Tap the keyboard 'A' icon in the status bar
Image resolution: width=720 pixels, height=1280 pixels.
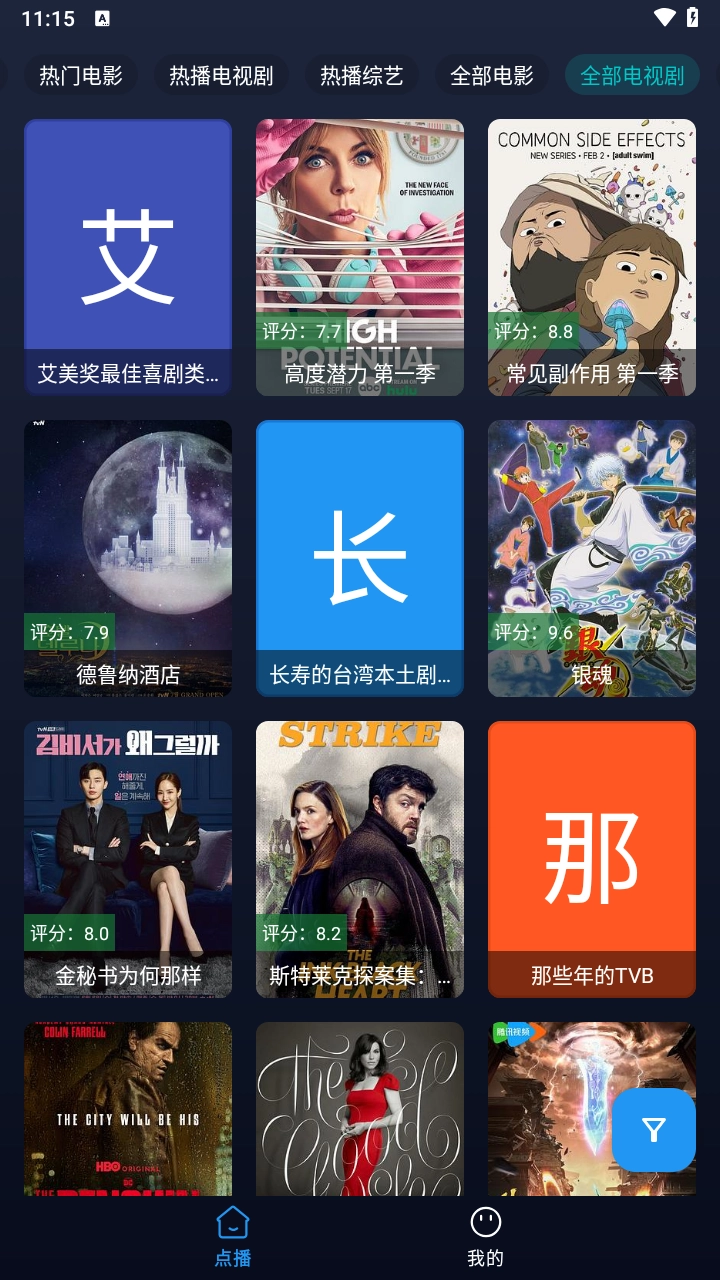pos(103,17)
